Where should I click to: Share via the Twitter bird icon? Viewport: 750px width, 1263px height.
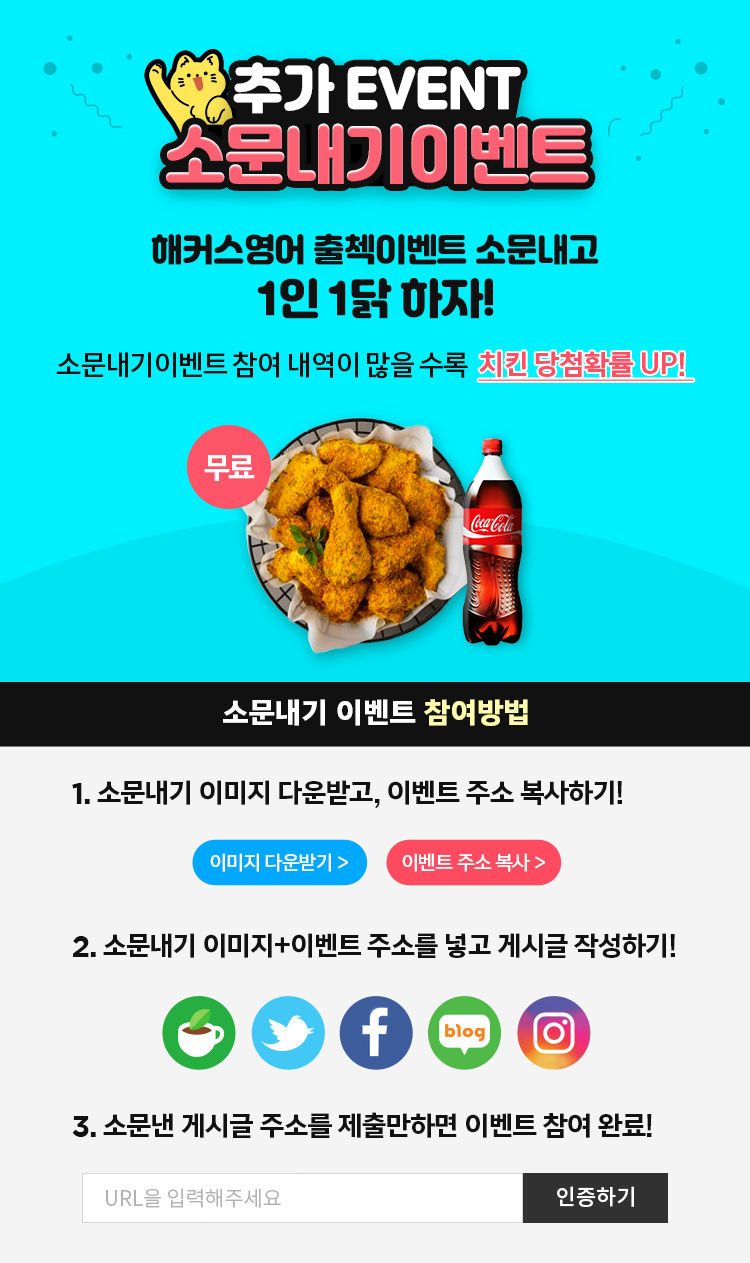tap(288, 1033)
